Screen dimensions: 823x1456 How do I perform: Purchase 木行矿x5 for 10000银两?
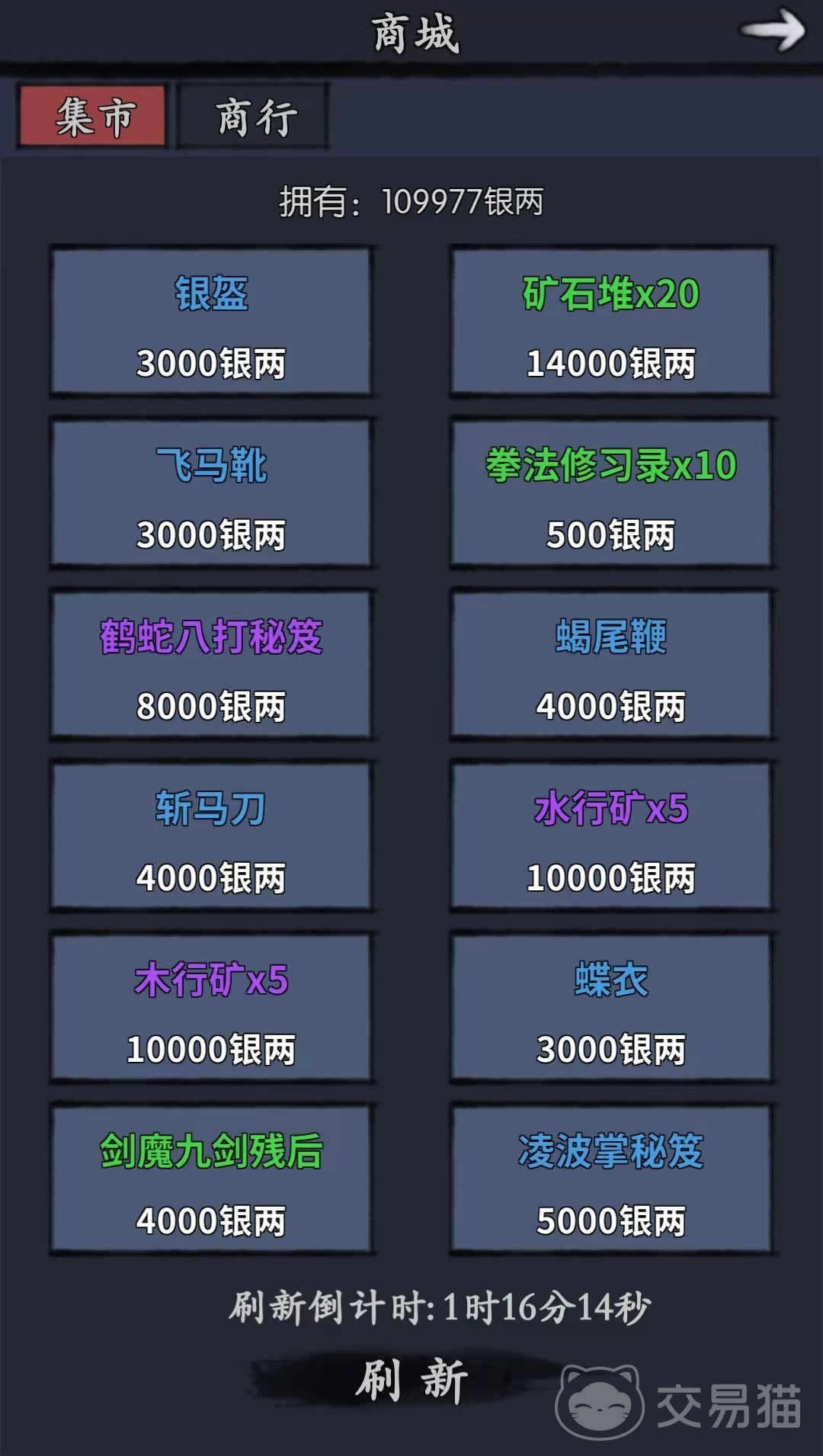[211, 1007]
